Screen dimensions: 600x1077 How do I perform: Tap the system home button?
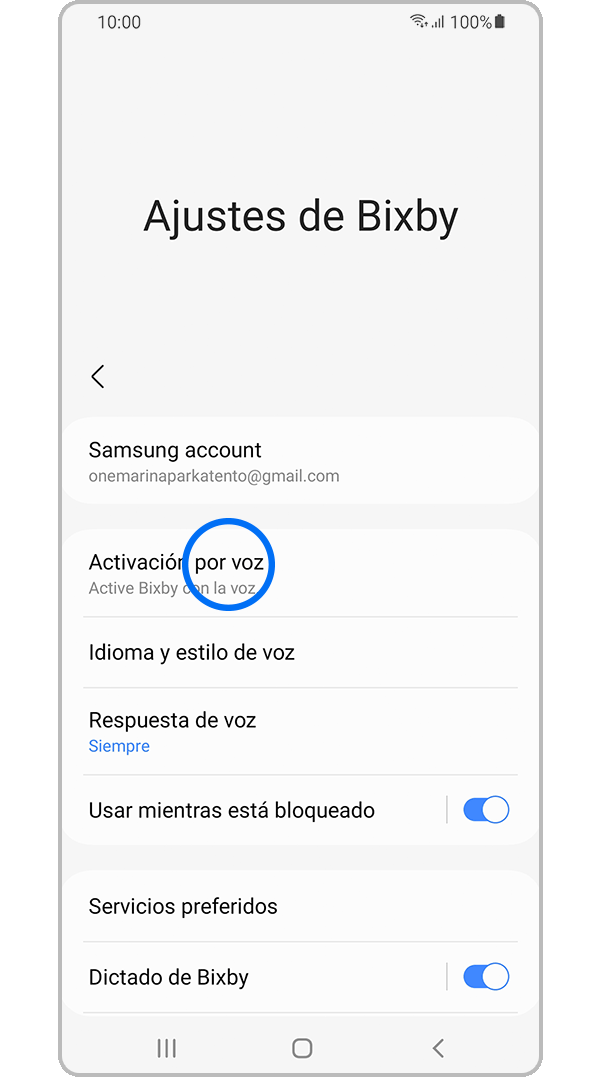pos(302,1048)
